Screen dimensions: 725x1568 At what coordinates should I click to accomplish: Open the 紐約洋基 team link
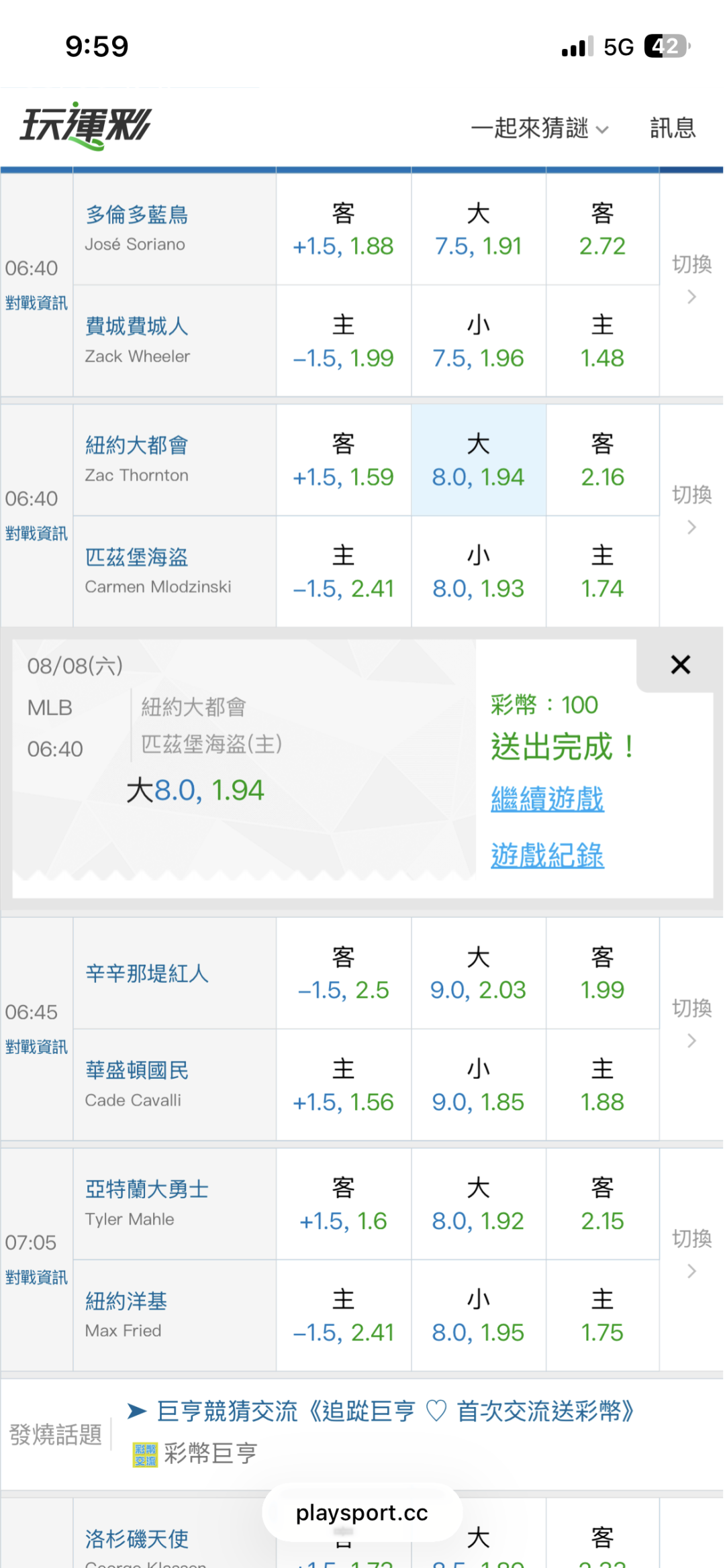(126, 1301)
